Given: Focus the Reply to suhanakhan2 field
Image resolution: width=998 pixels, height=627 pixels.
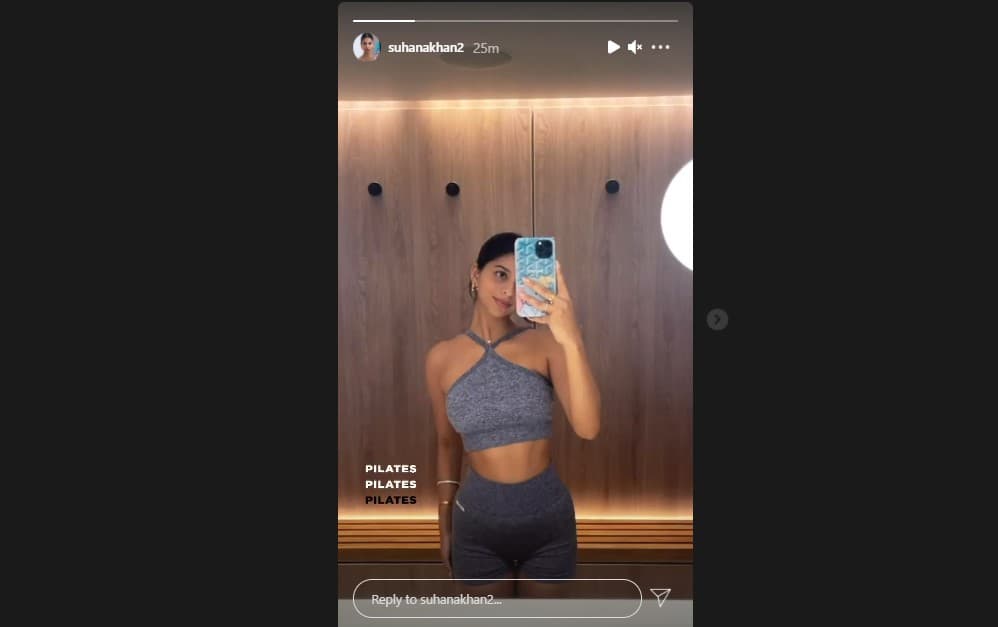Looking at the screenshot, I should 496,599.
